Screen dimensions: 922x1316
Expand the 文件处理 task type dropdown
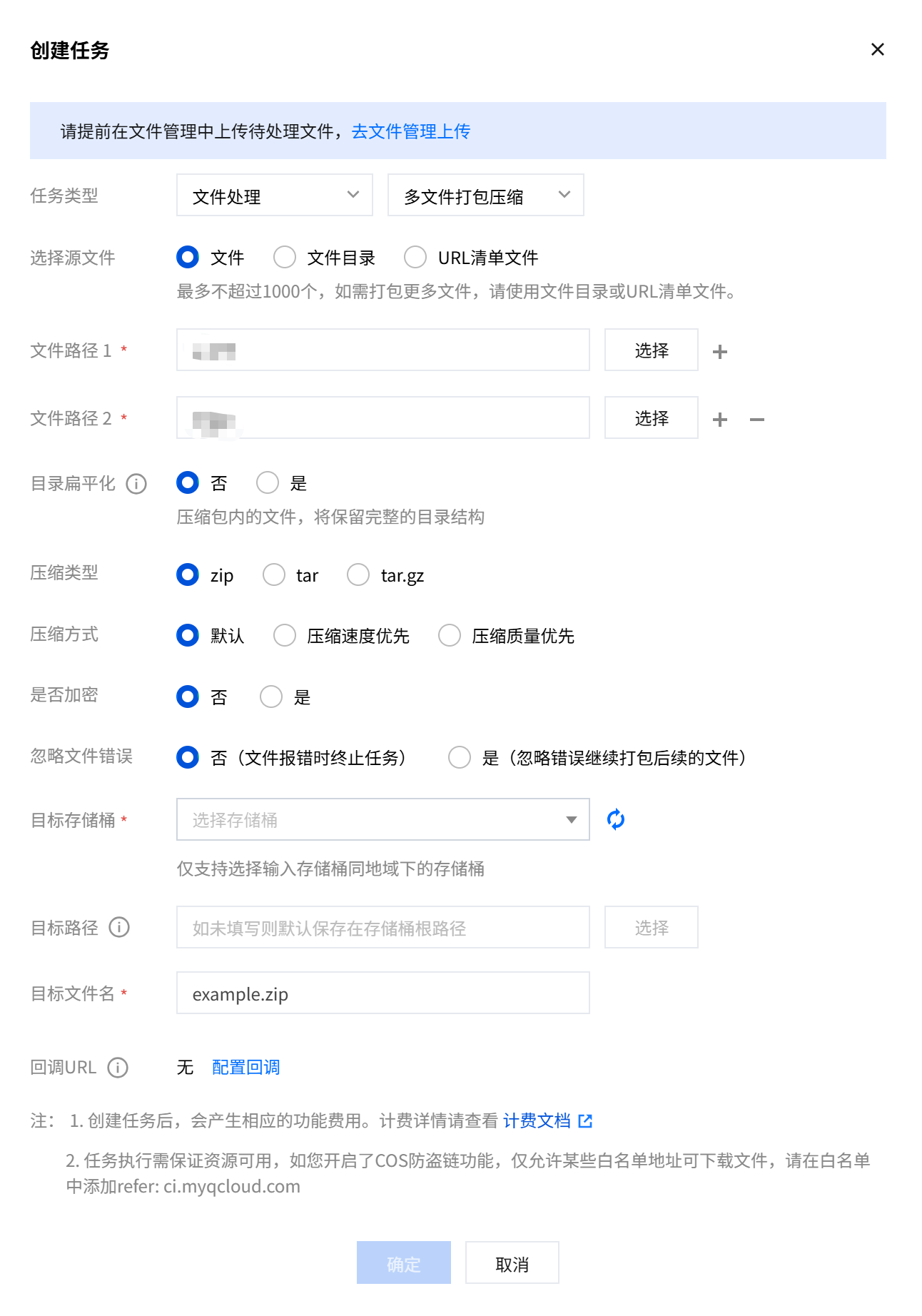(275, 195)
